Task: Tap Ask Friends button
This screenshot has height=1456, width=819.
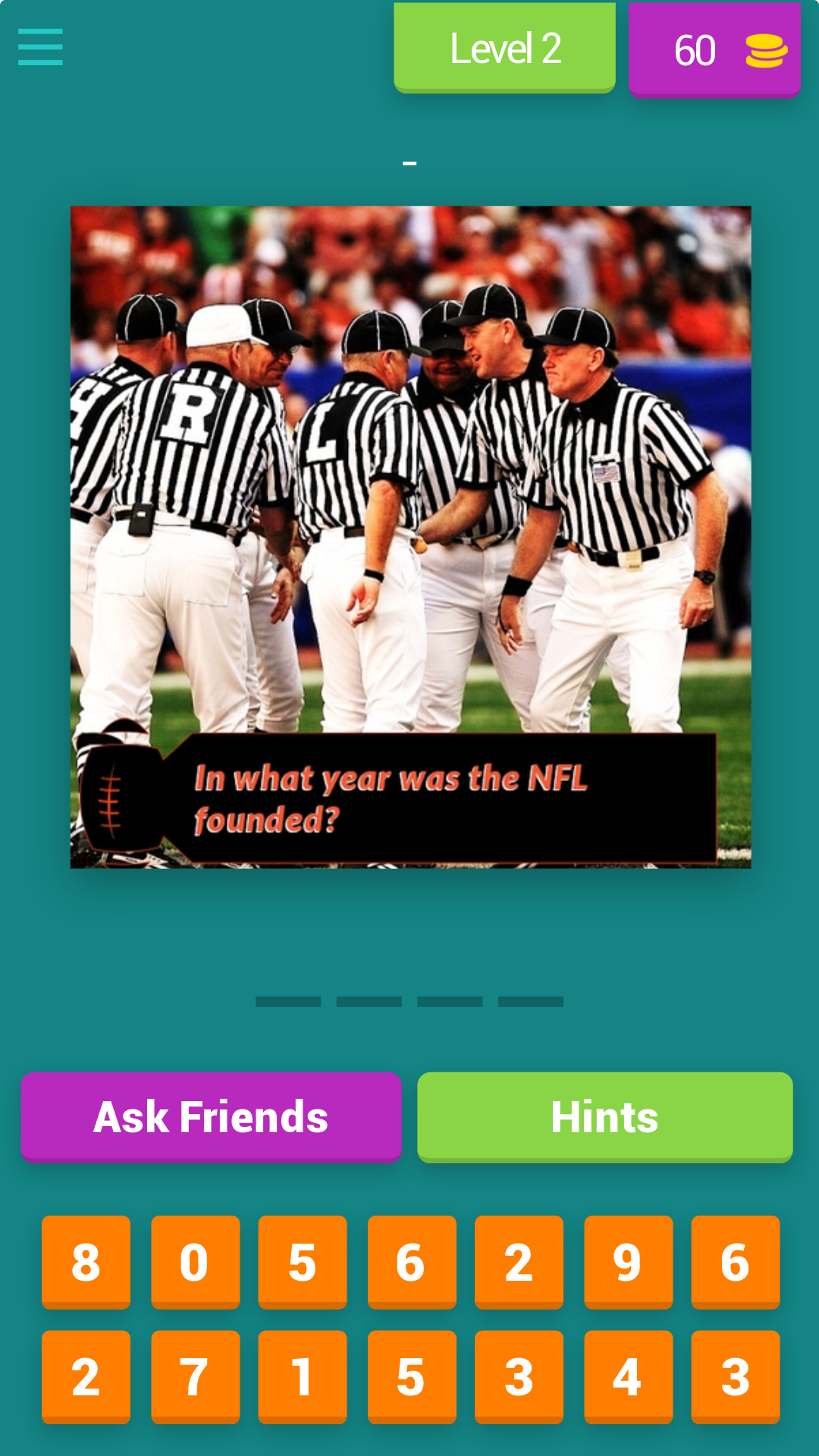Action: point(211,1116)
